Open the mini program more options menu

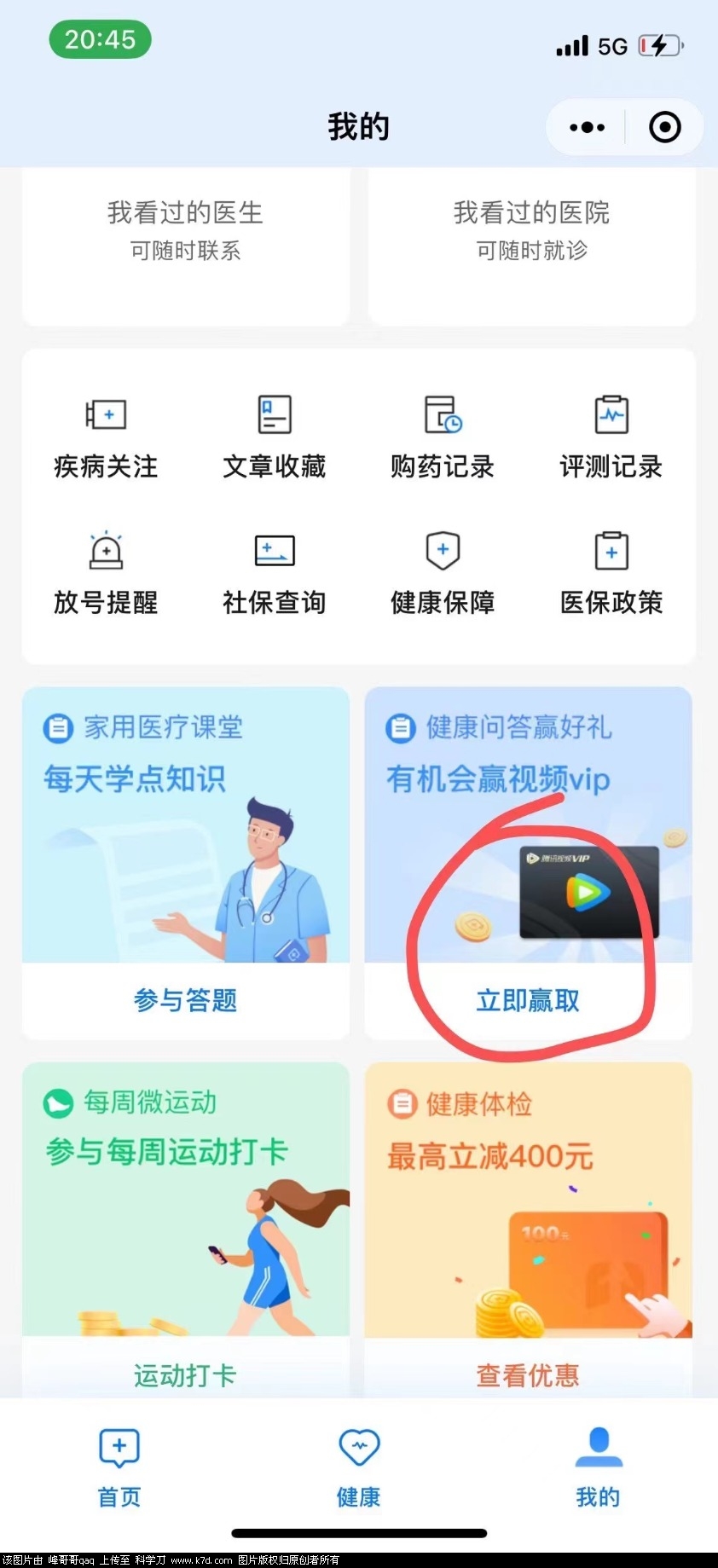pos(587,128)
